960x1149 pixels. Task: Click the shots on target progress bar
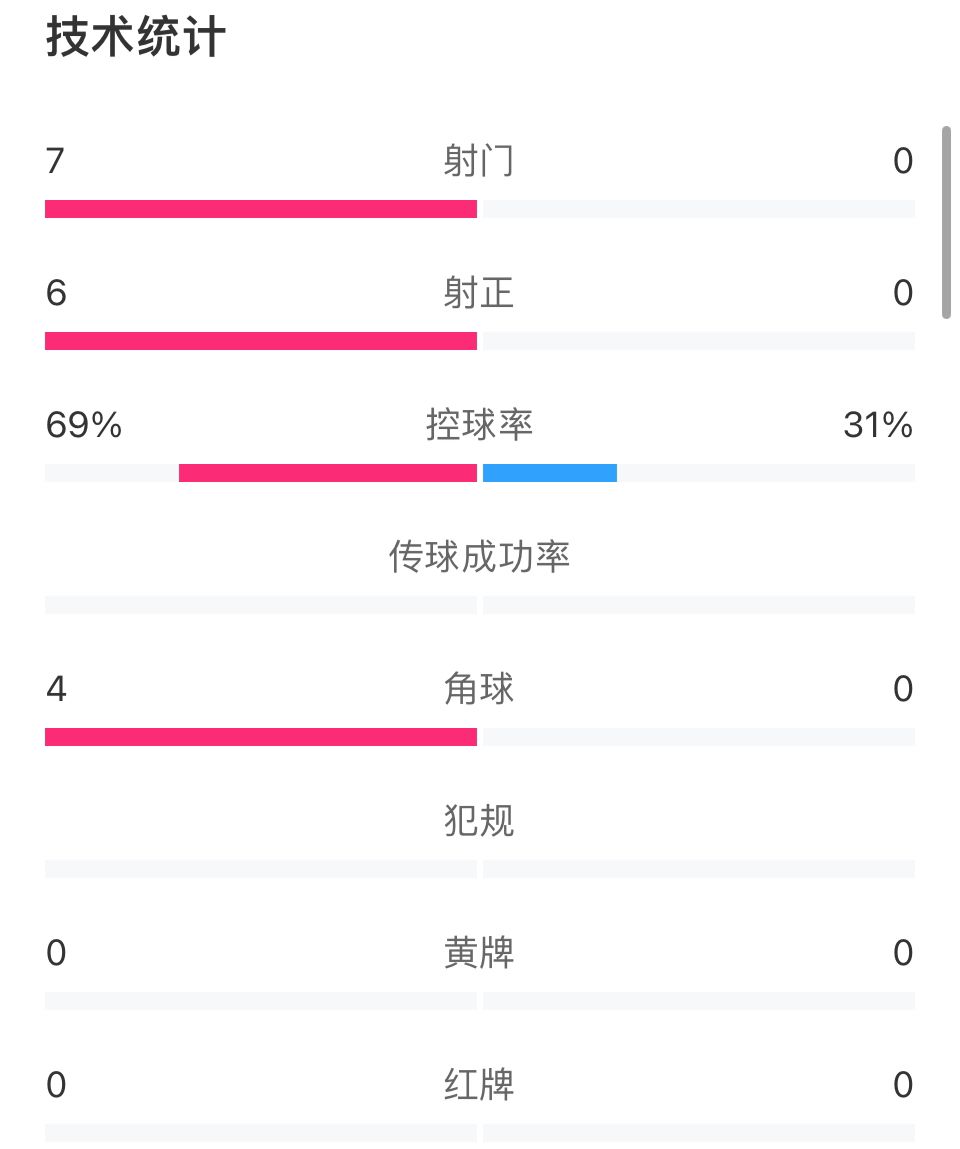[260, 340]
